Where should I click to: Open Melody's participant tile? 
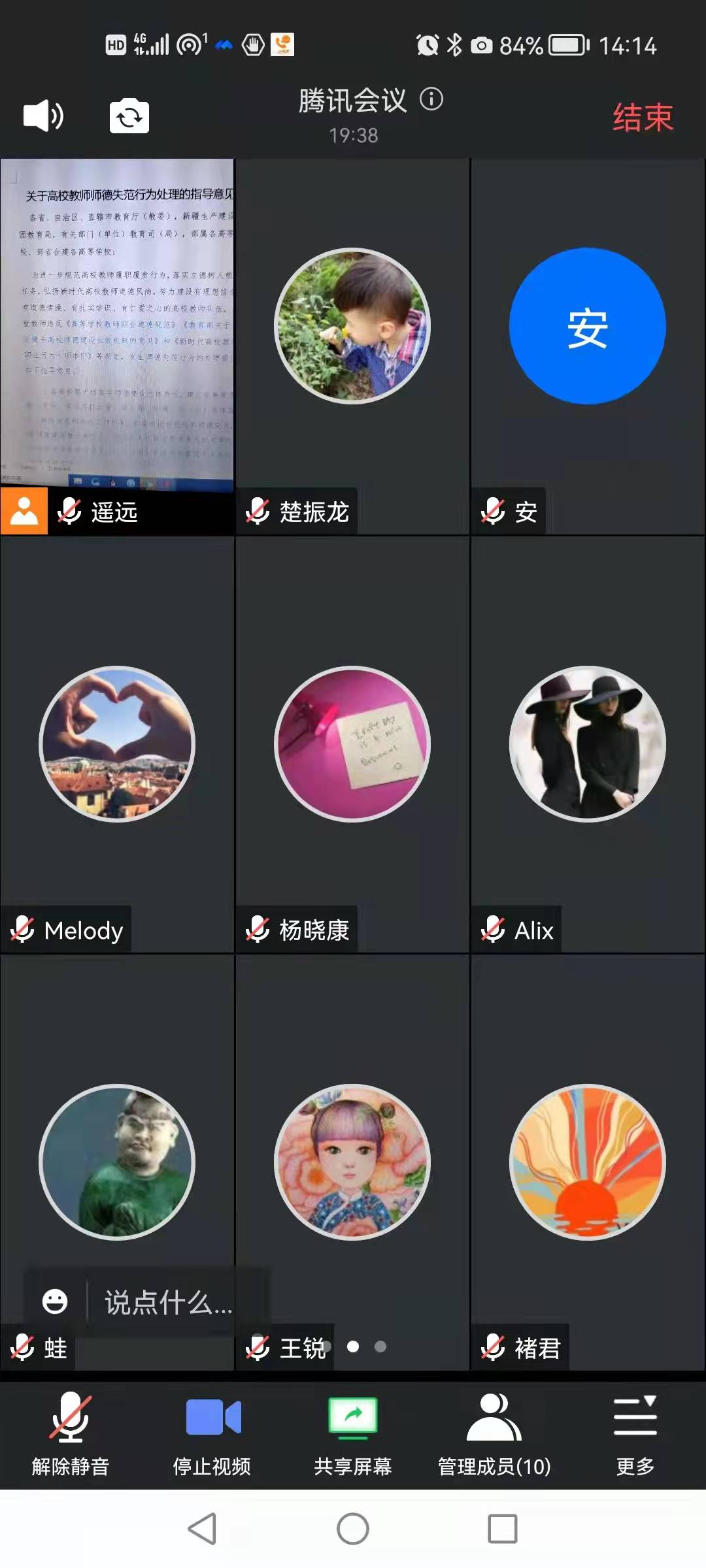pyautogui.click(x=117, y=745)
